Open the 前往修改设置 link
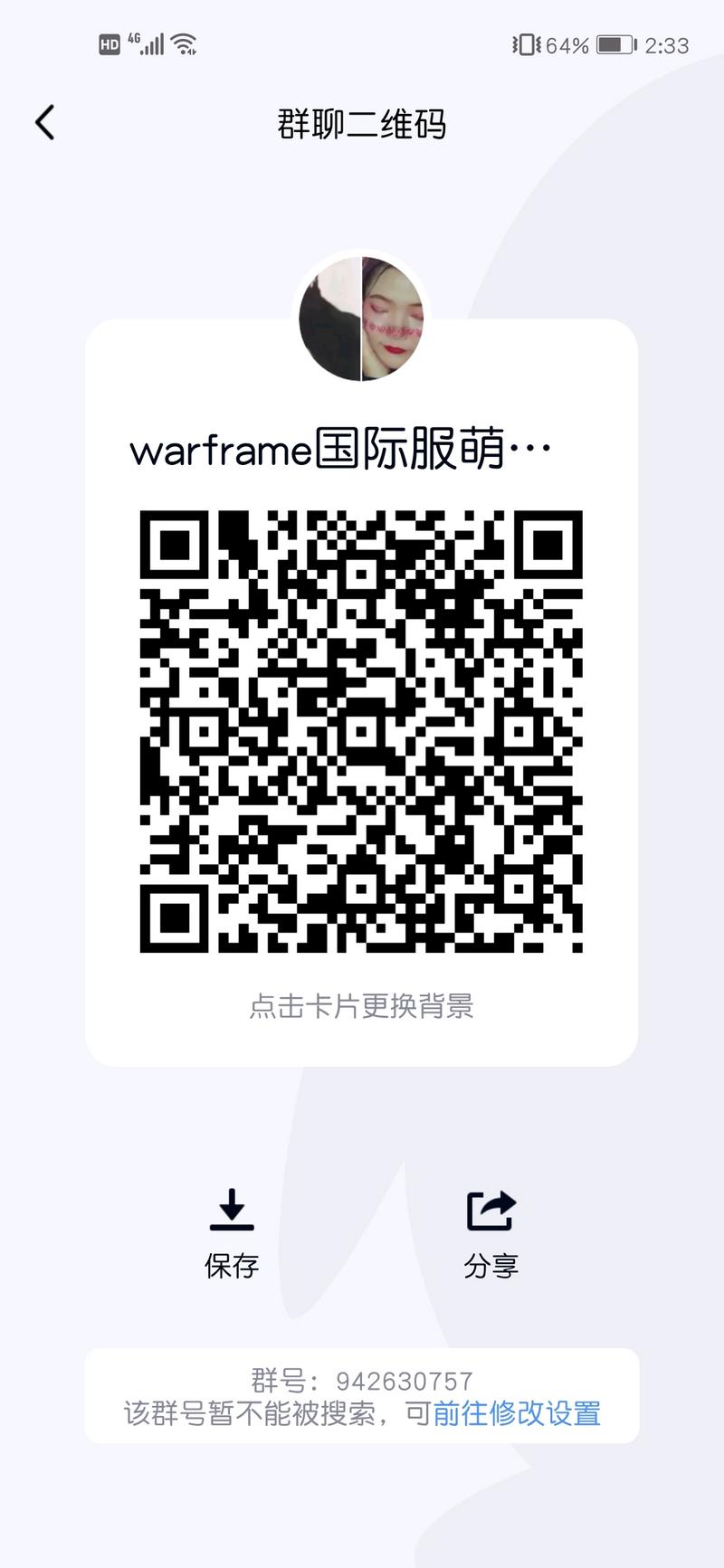 [517, 1413]
